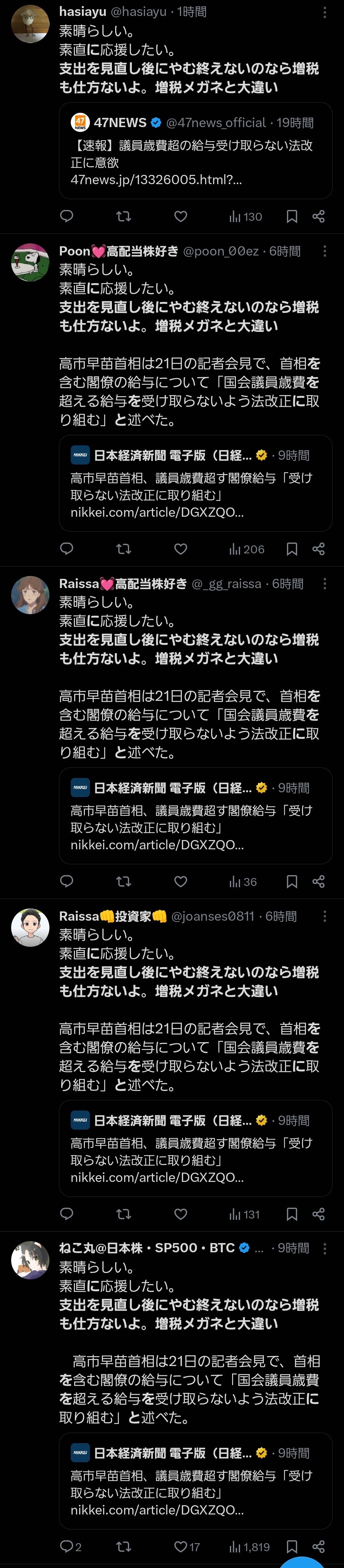
Task: Like ねこ丸's post with 17 likes
Action: tap(181, 1546)
